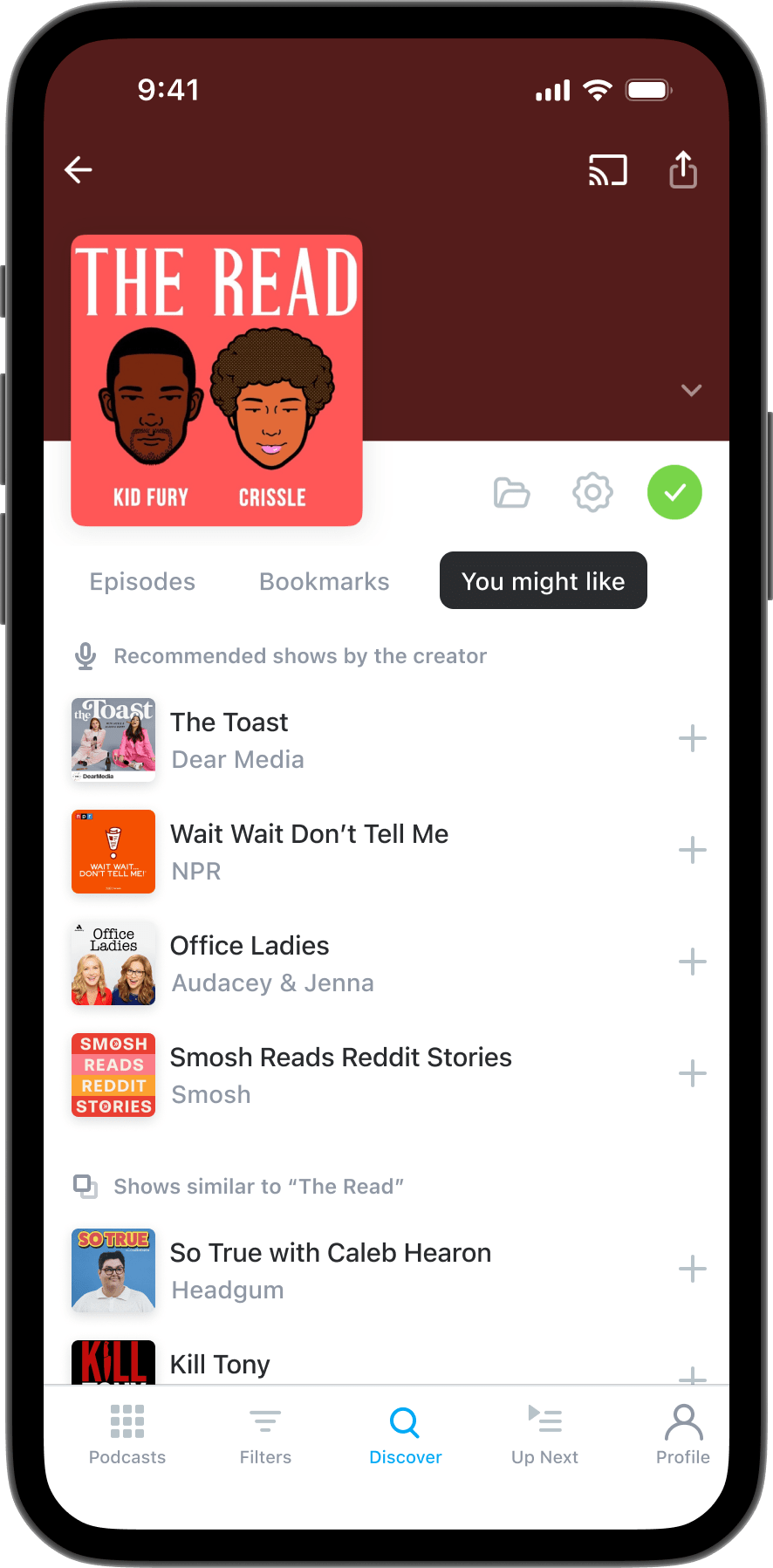Open the folder icon for this podcast
The height and width of the screenshot is (1568, 773).
[x=511, y=493]
